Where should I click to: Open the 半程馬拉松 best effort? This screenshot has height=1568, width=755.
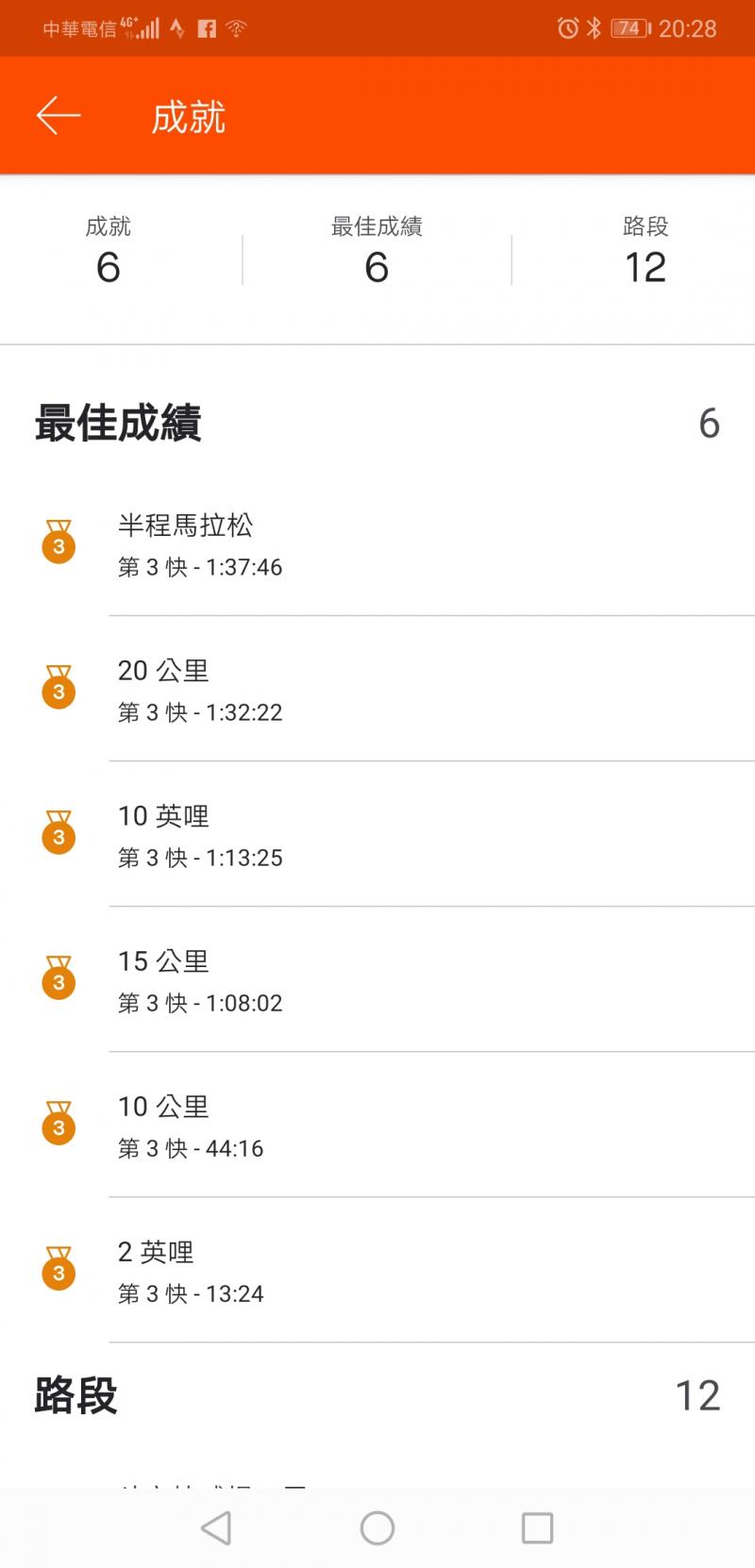[377, 544]
